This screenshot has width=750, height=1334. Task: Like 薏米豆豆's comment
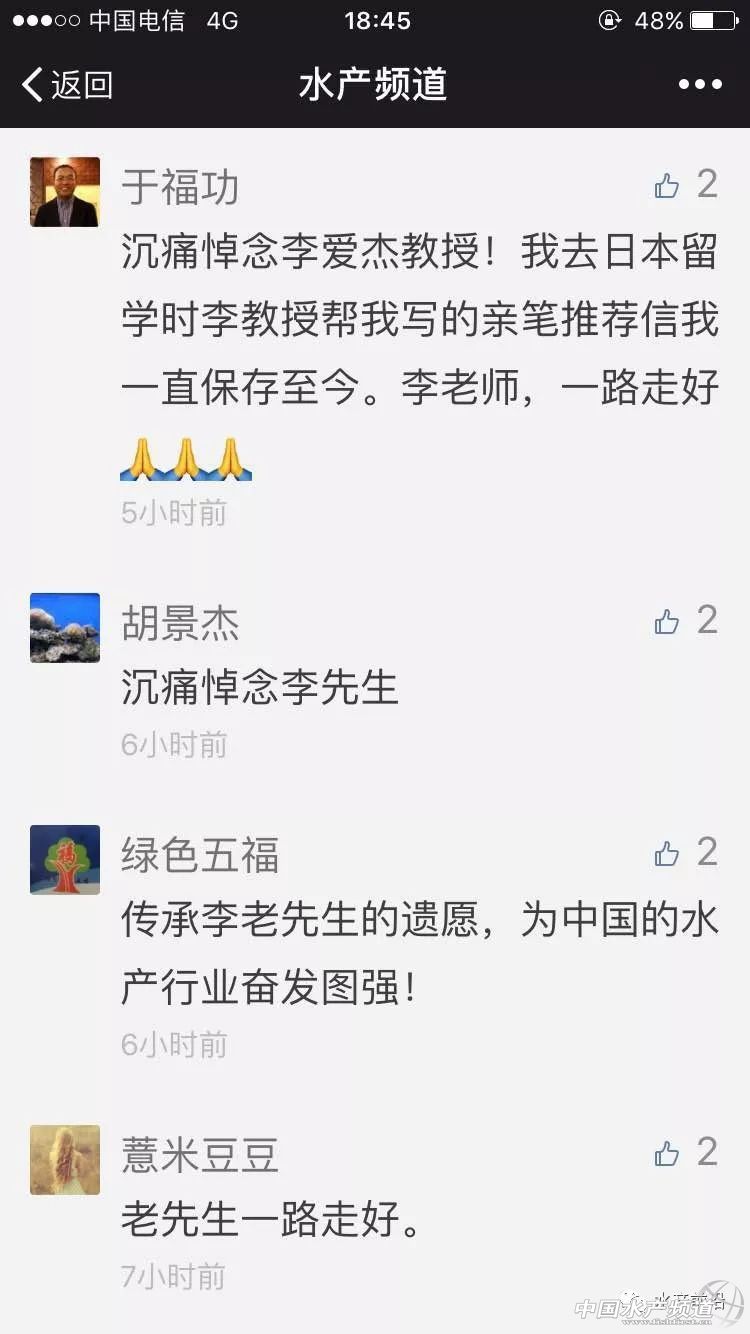pyautogui.click(x=667, y=1154)
